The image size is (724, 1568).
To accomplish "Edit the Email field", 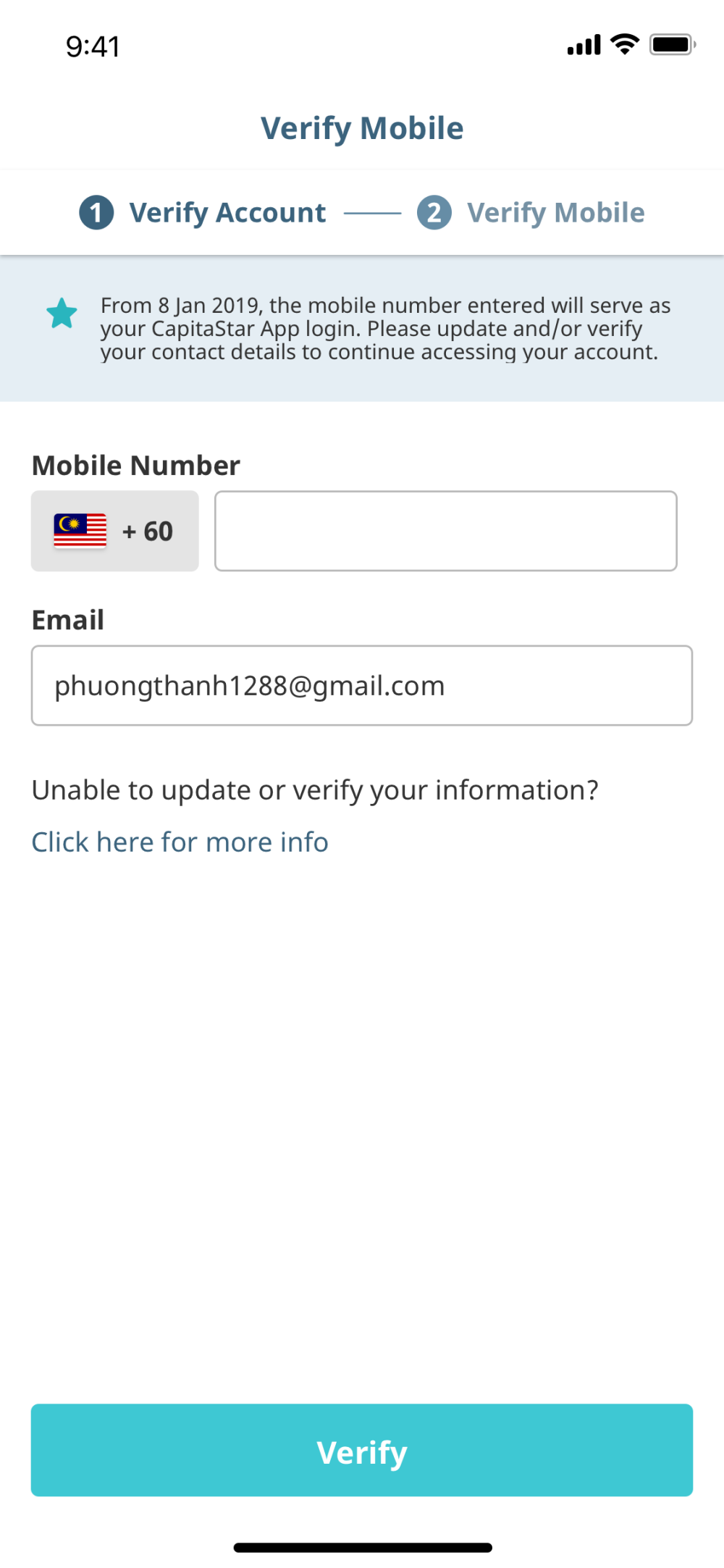I will (362, 685).
